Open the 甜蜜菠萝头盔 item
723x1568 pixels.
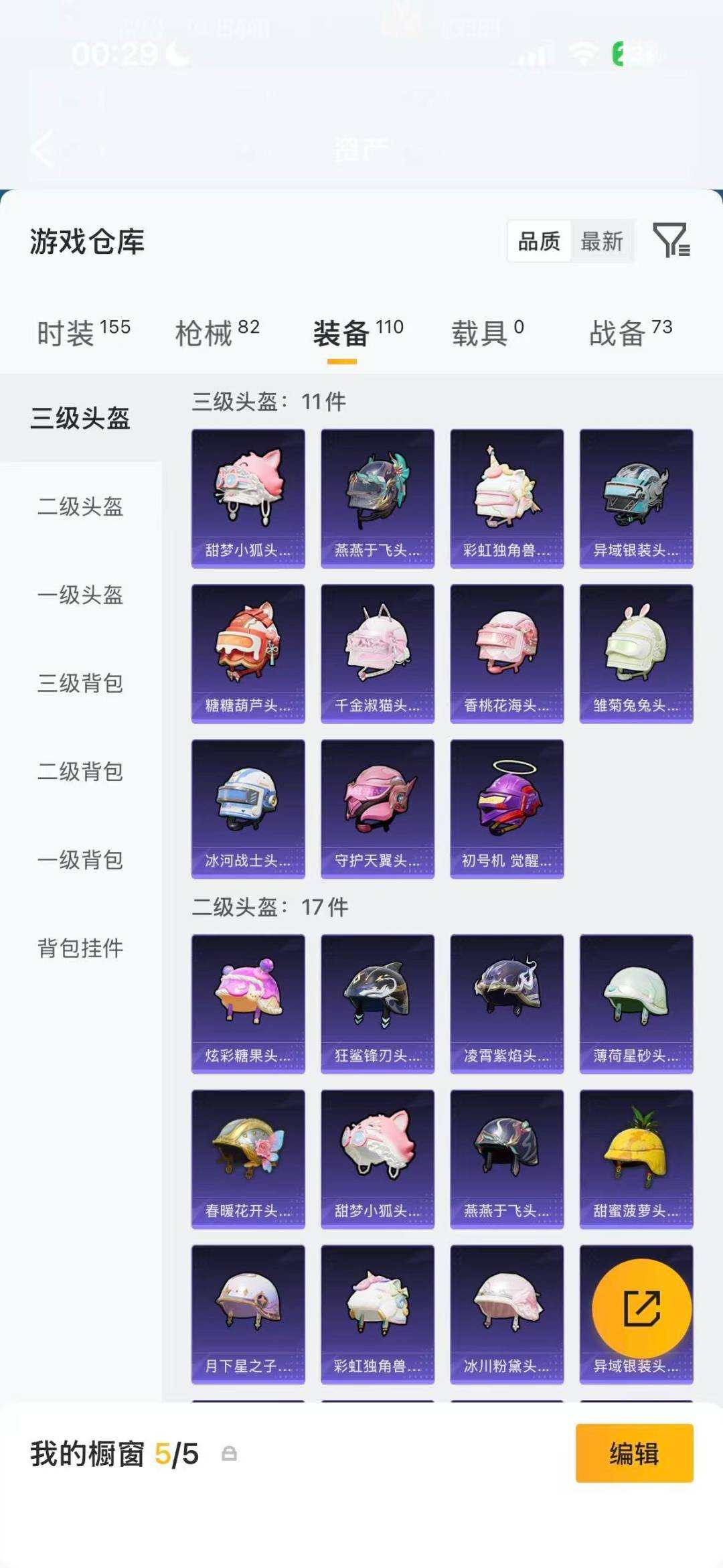click(636, 1159)
